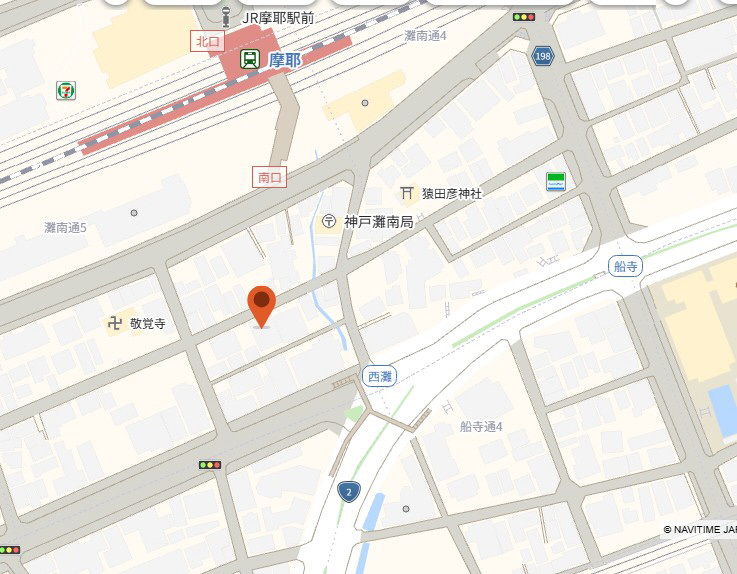Open the 神戸灘南局 post office marker
This screenshot has height=574, width=737.
(329, 222)
